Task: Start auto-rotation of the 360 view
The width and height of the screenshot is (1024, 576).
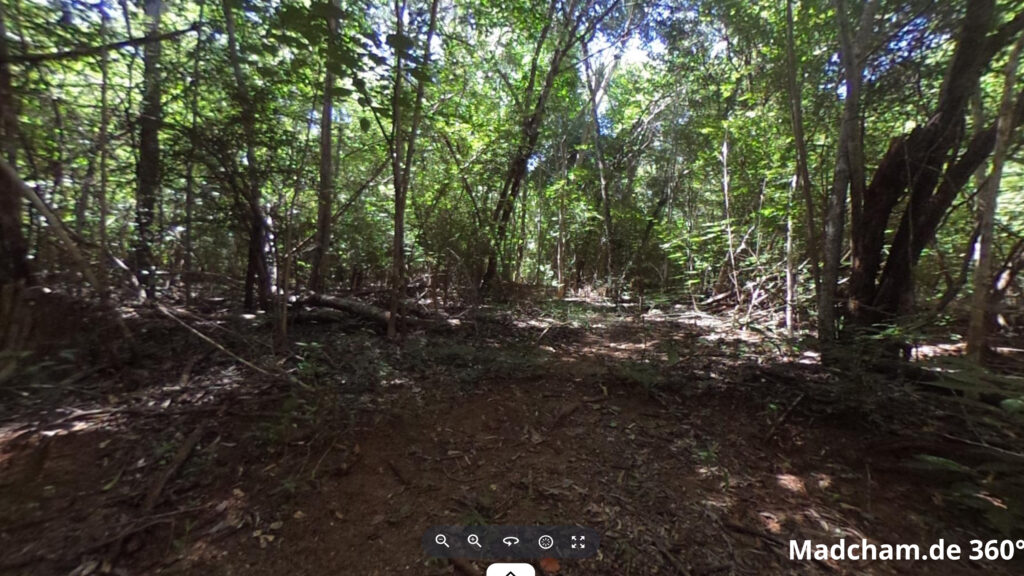Action: (x=510, y=541)
